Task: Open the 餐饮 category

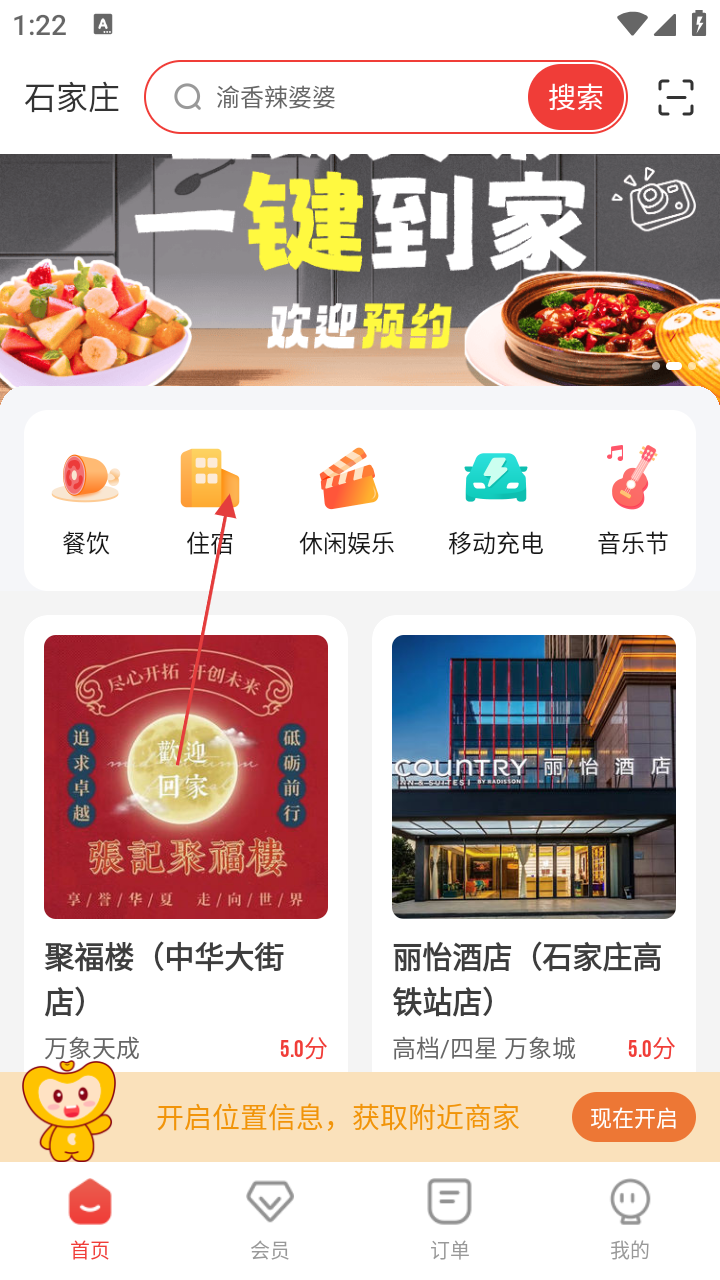Action: 86,500
